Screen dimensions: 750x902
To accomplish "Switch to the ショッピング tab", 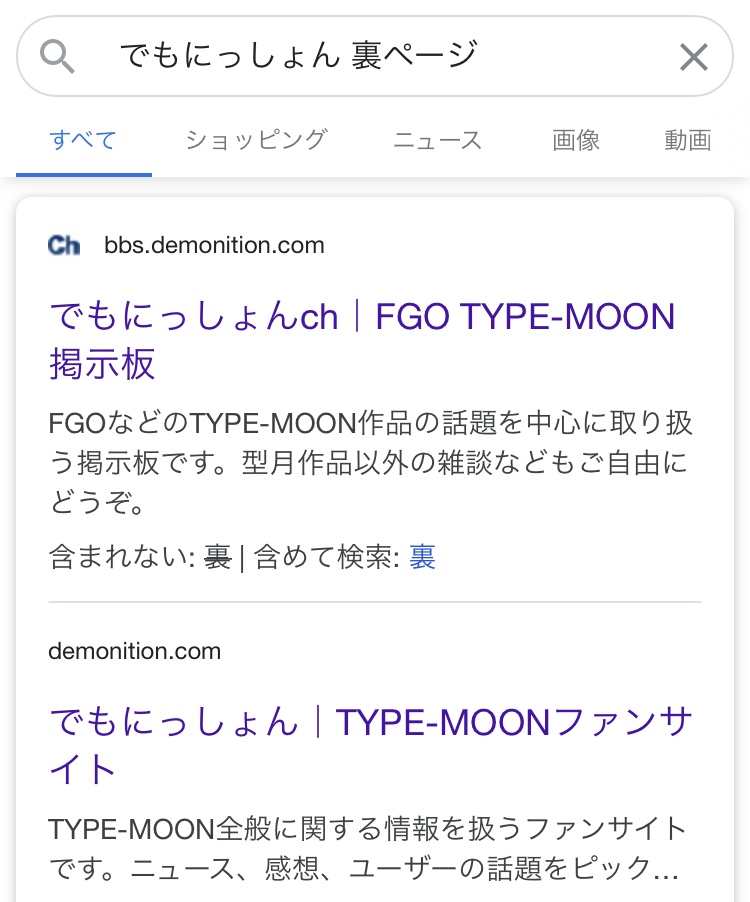I will [256, 140].
